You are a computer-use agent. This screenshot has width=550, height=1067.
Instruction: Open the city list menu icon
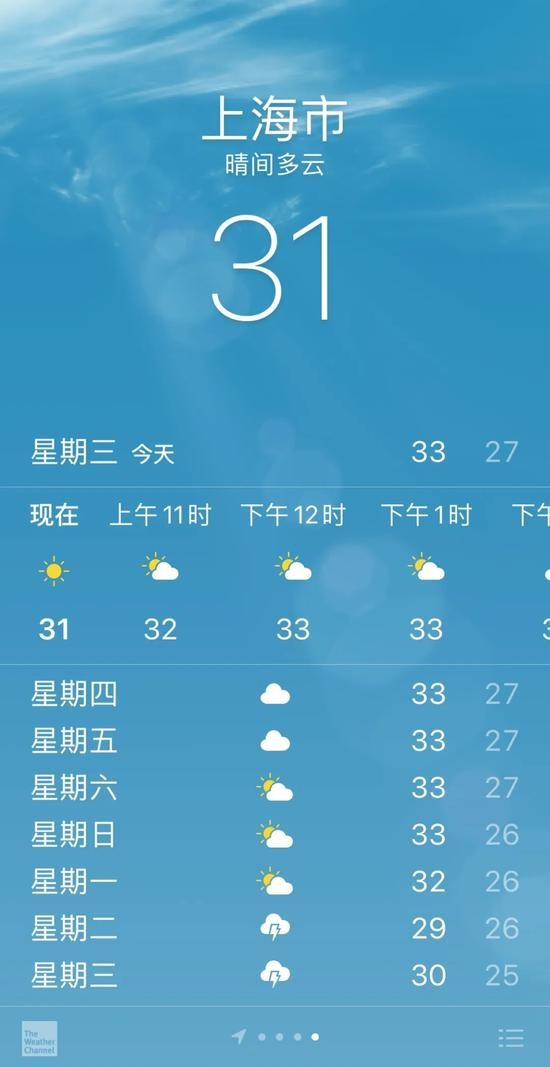(511, 1038)
